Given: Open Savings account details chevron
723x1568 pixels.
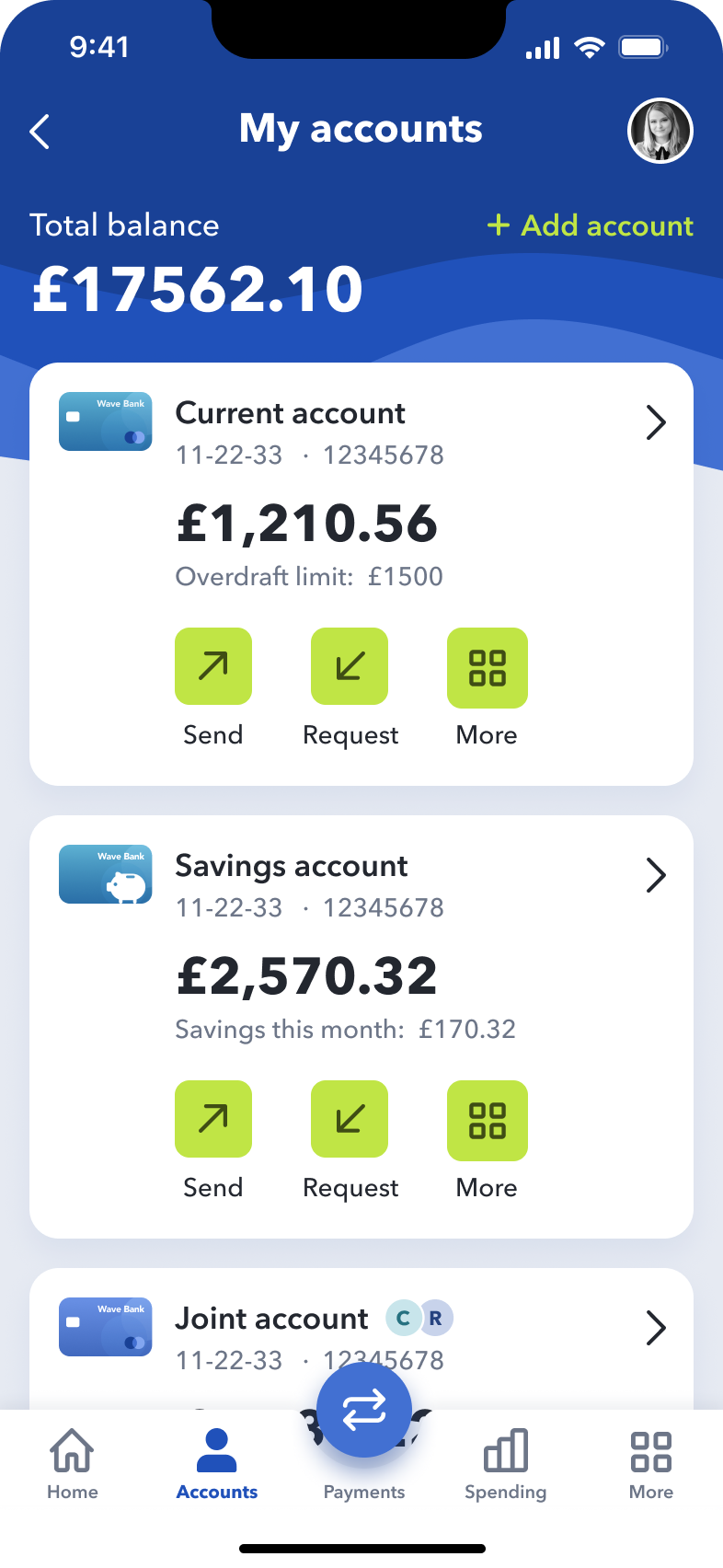Looking at the screenshot, I should pyautogui.click(x=655, y=875).
